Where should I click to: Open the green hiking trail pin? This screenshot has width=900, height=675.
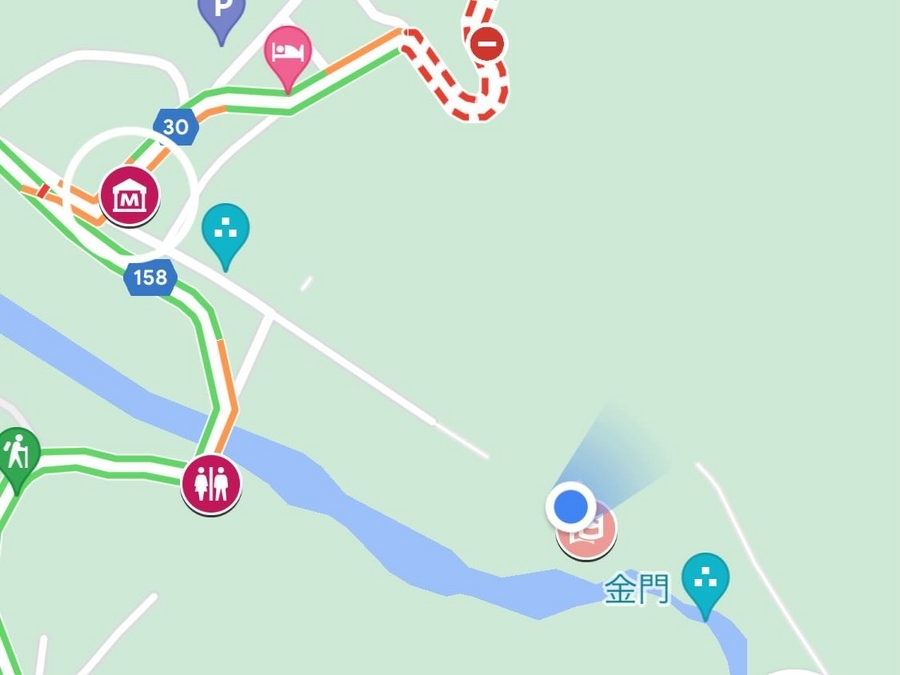tap(17, 454)
